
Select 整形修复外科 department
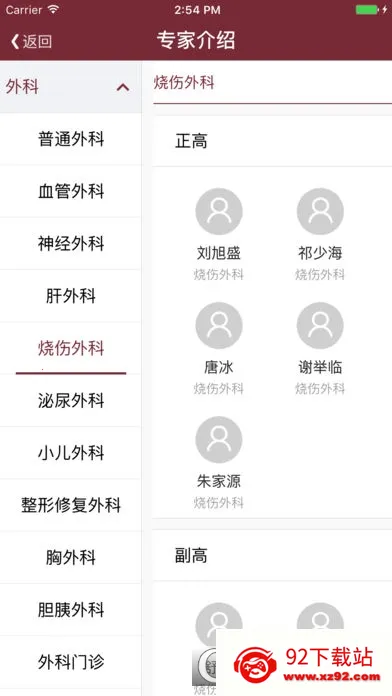point(71,505)
